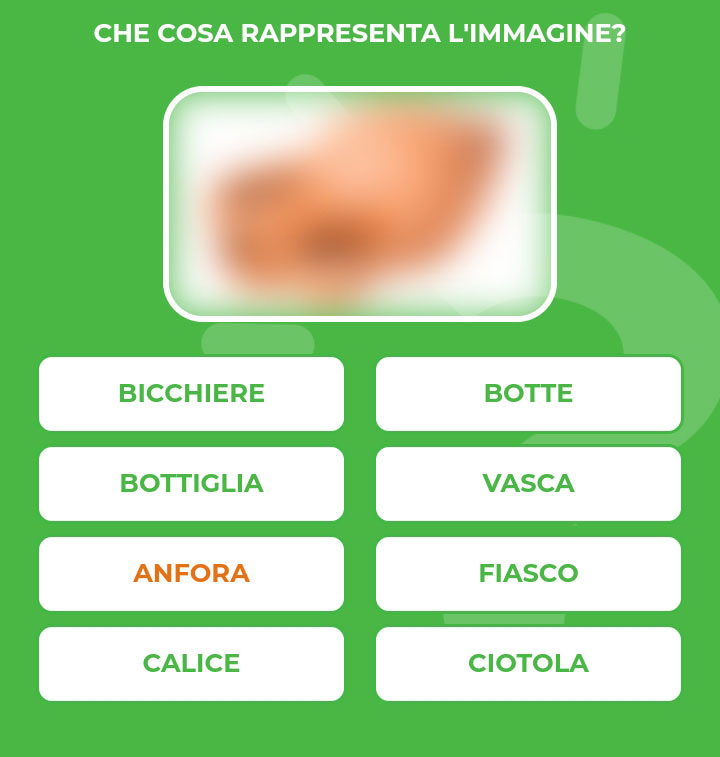Viewport: 720px width, 757px height.
Task: Click the question title text
Action: click(360, 31)
